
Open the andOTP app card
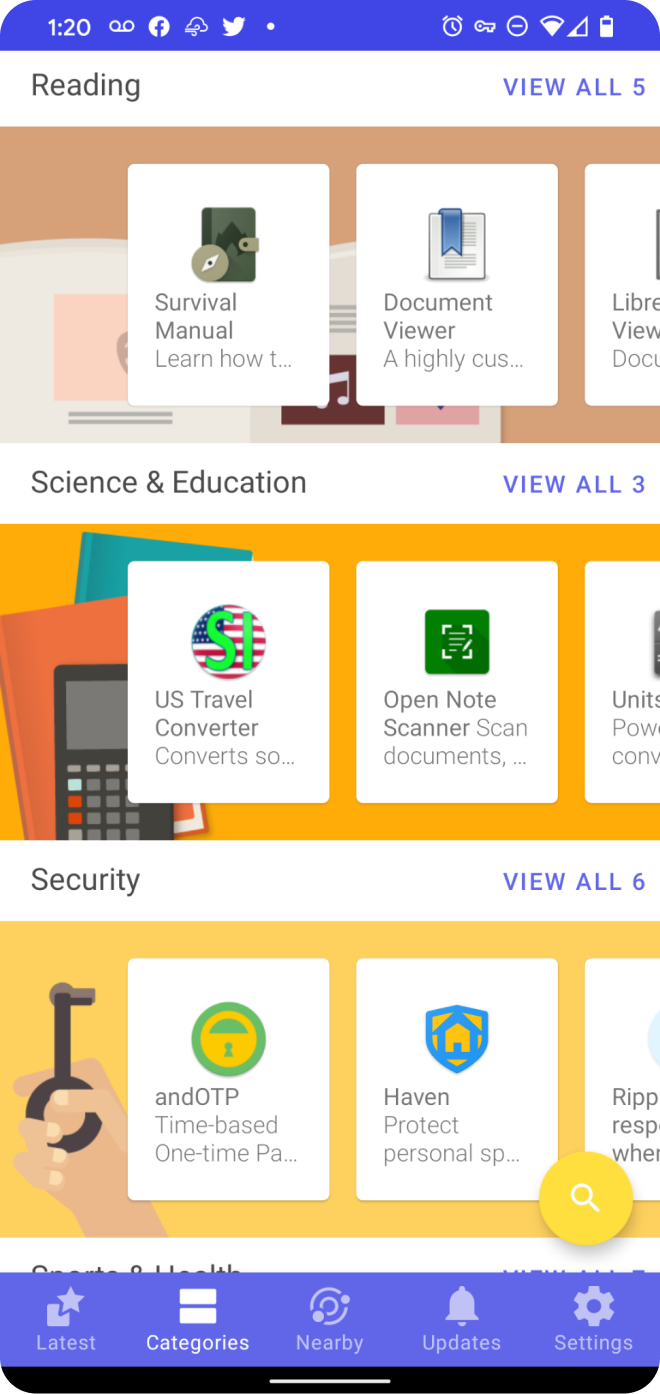pos(228,1079)
